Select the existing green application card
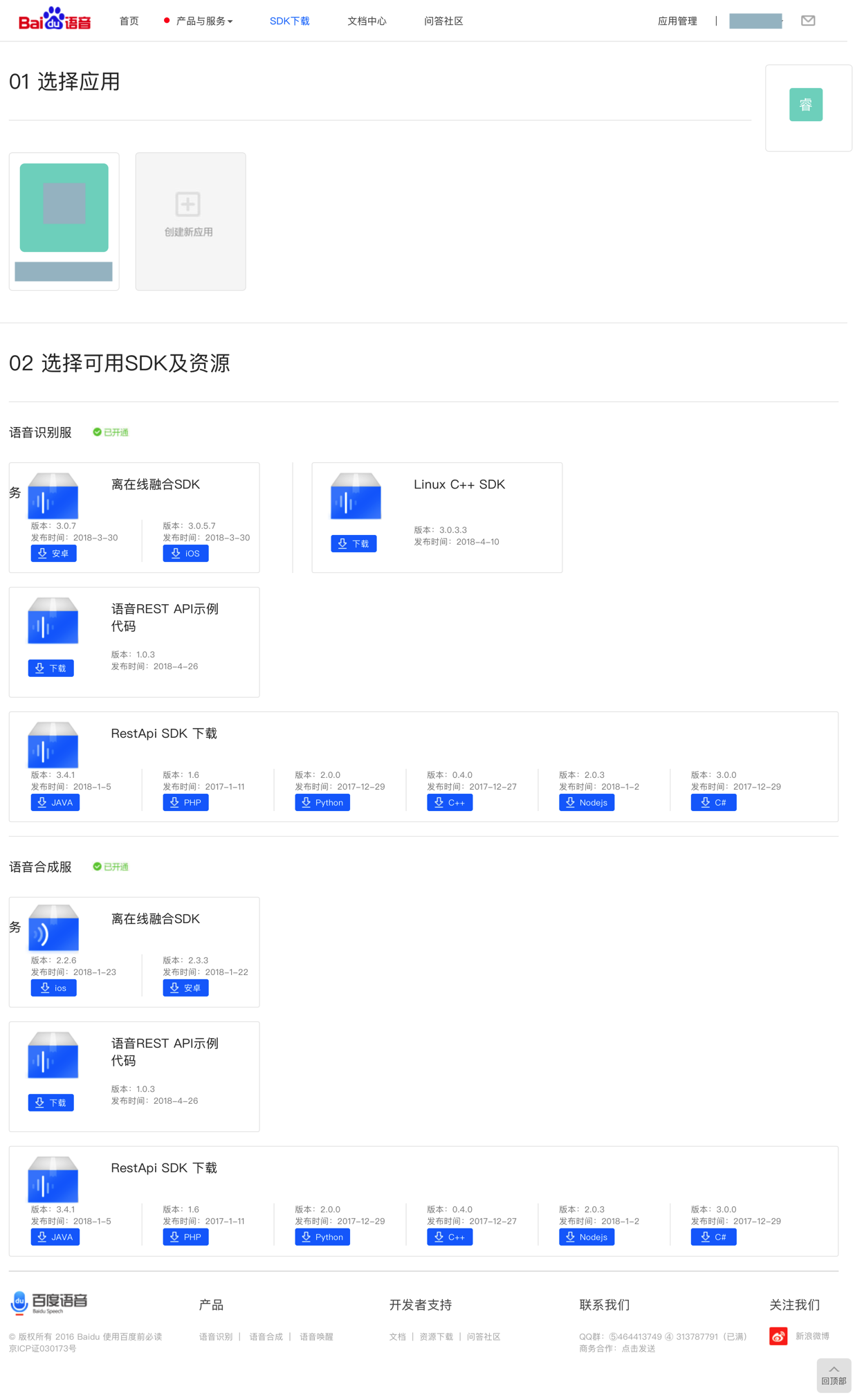The height and width of the screenshot is (1400, 853). pyautogui.click(x=64, y=208)
